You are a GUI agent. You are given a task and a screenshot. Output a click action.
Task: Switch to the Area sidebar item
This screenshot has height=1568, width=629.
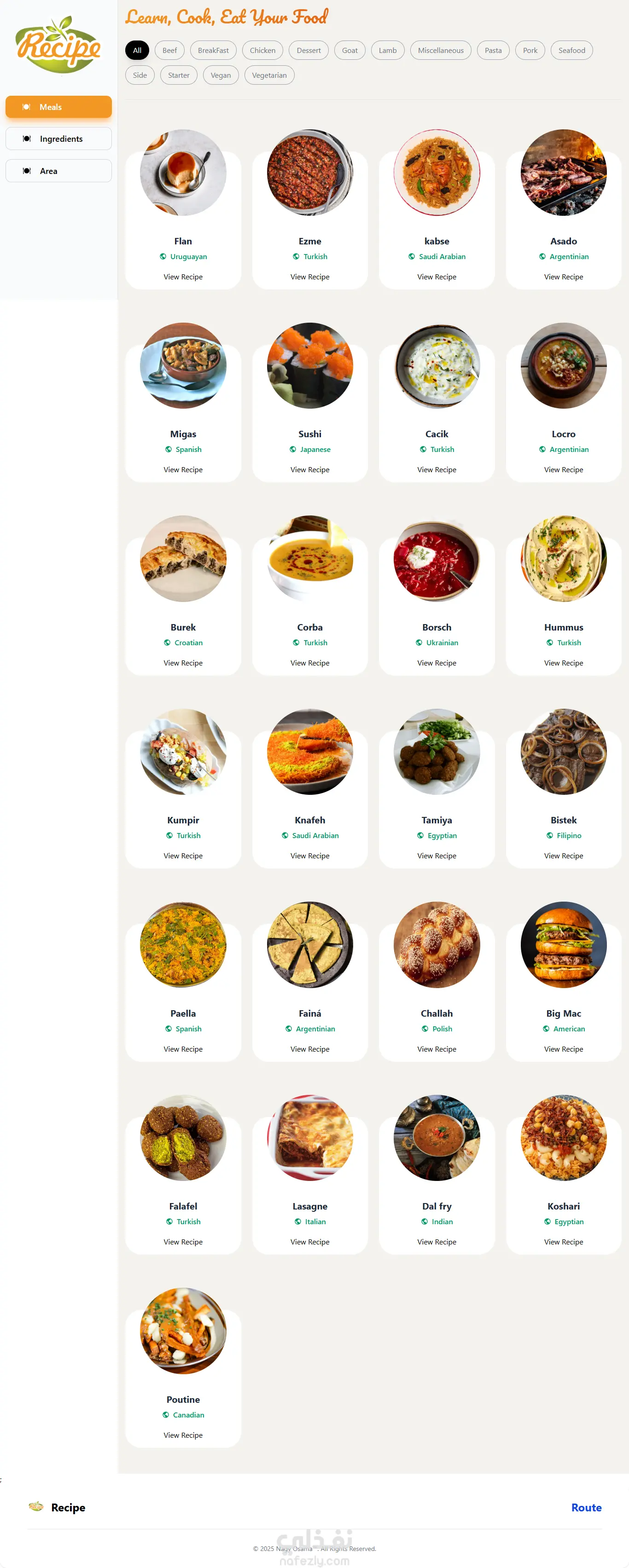click(x=58, y=171)
